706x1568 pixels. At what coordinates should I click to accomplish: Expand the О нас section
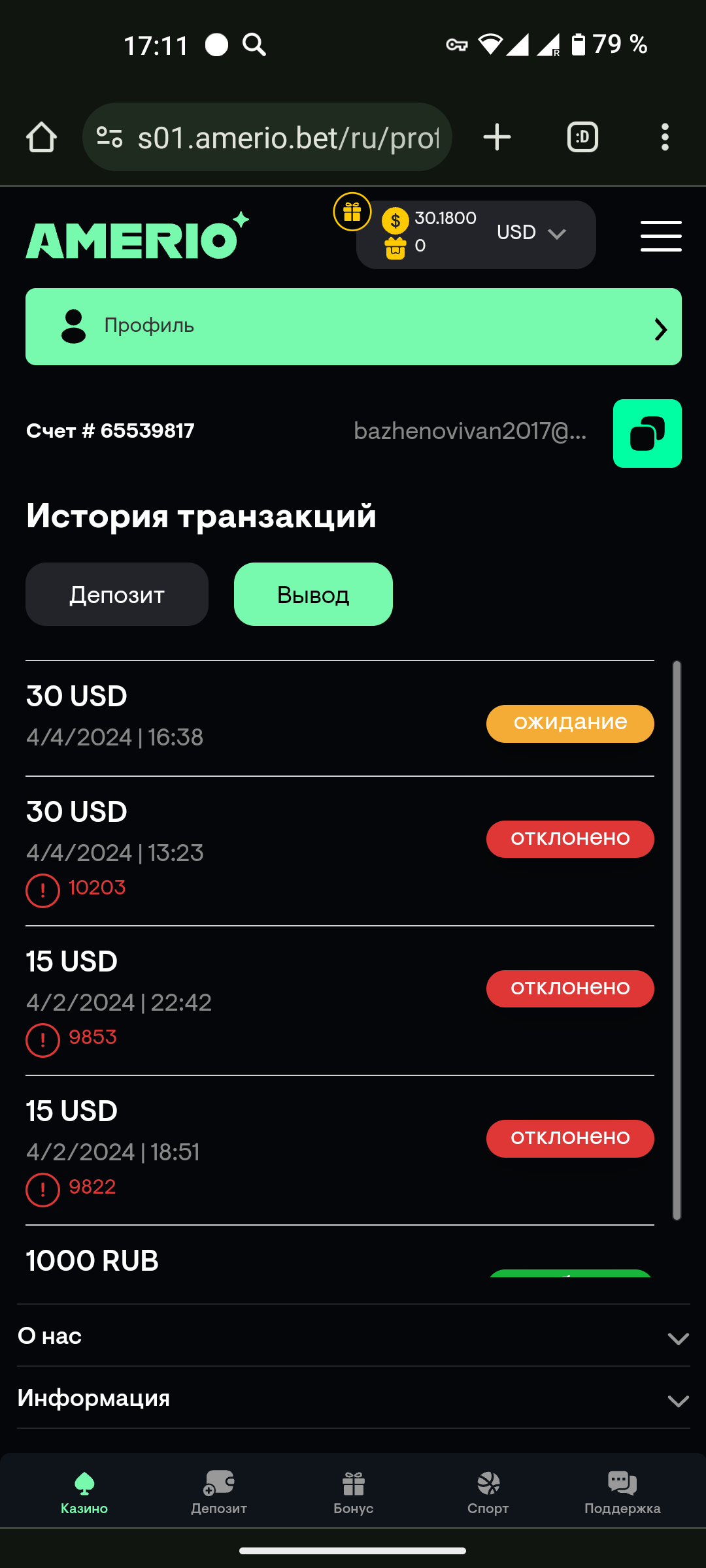pyautogui.click(x=353, y=1336)
